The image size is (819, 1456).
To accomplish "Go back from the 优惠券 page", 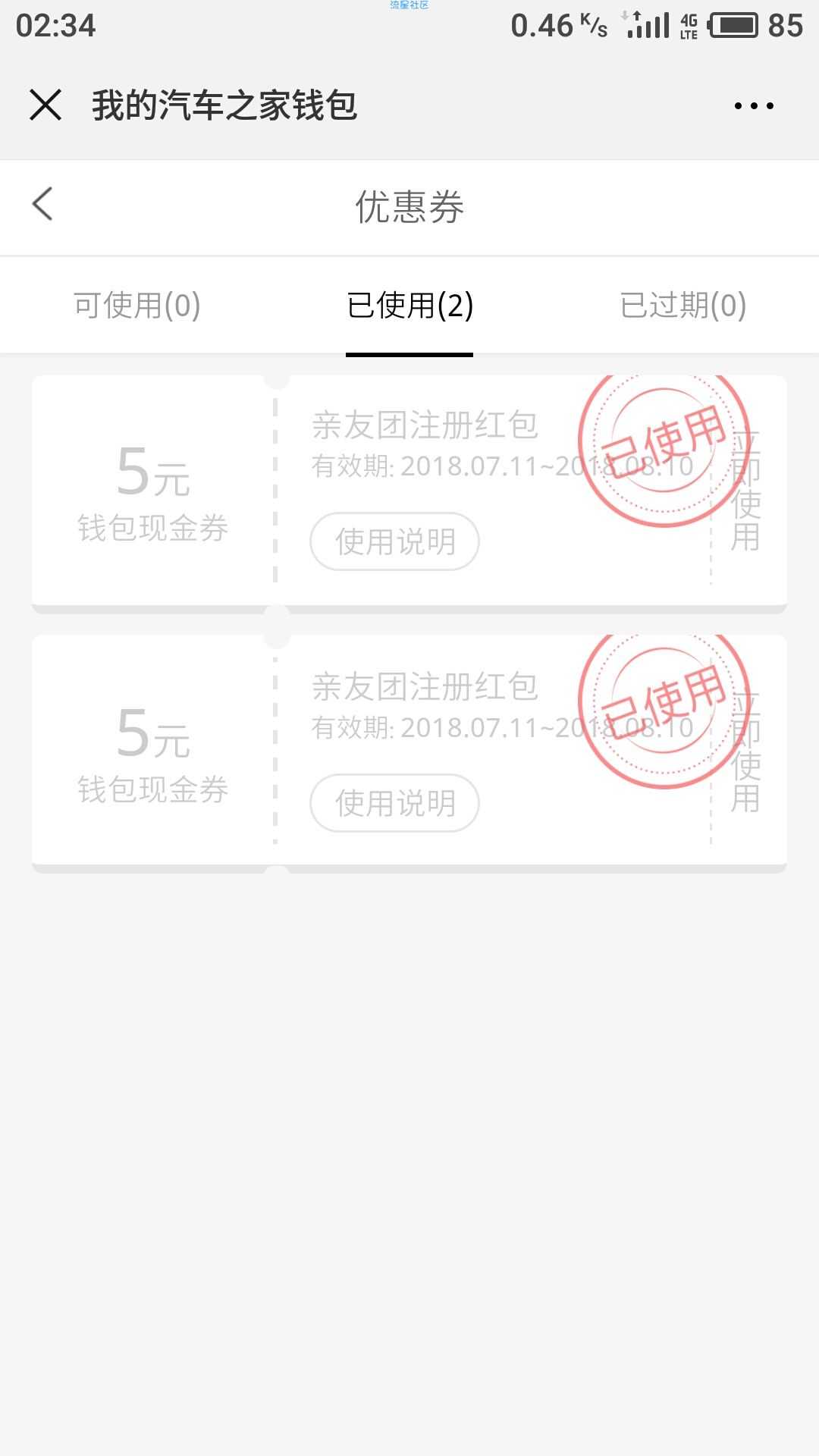I will click(42, 204).
